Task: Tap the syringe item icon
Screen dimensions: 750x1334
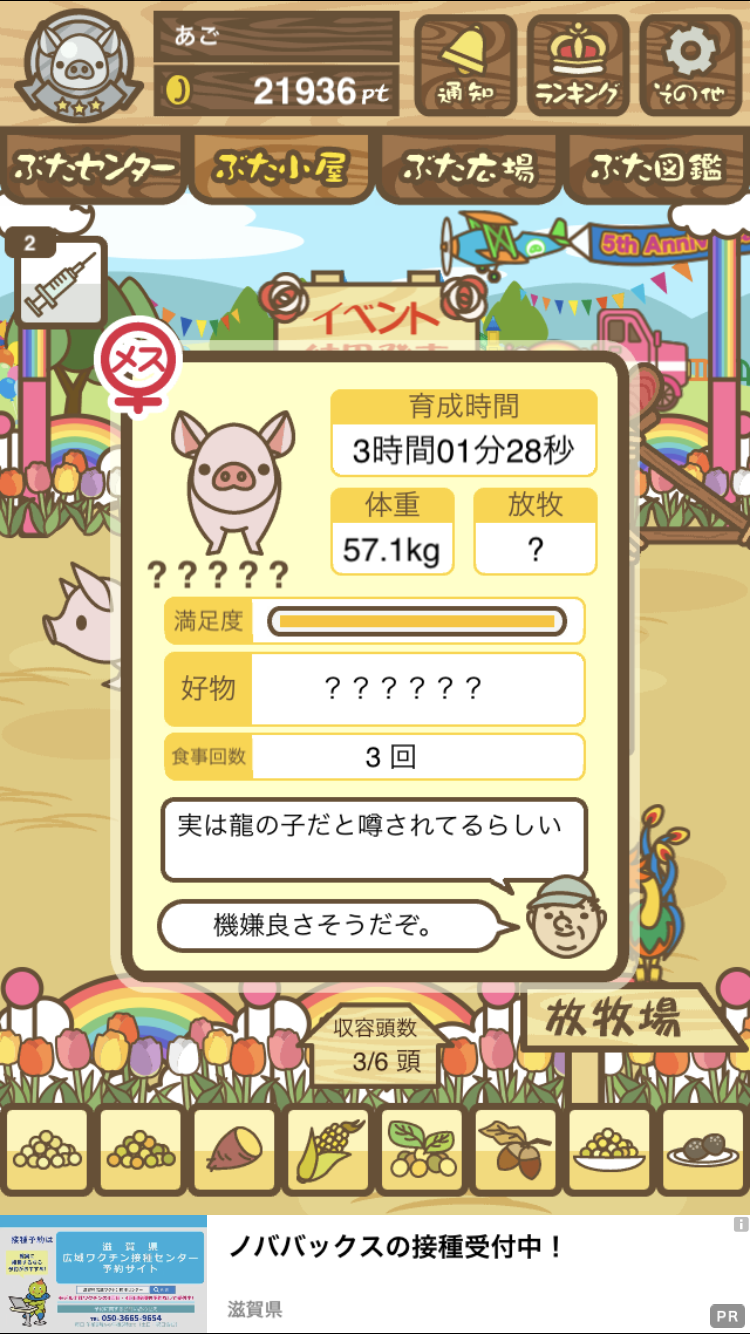Action: 63,284
